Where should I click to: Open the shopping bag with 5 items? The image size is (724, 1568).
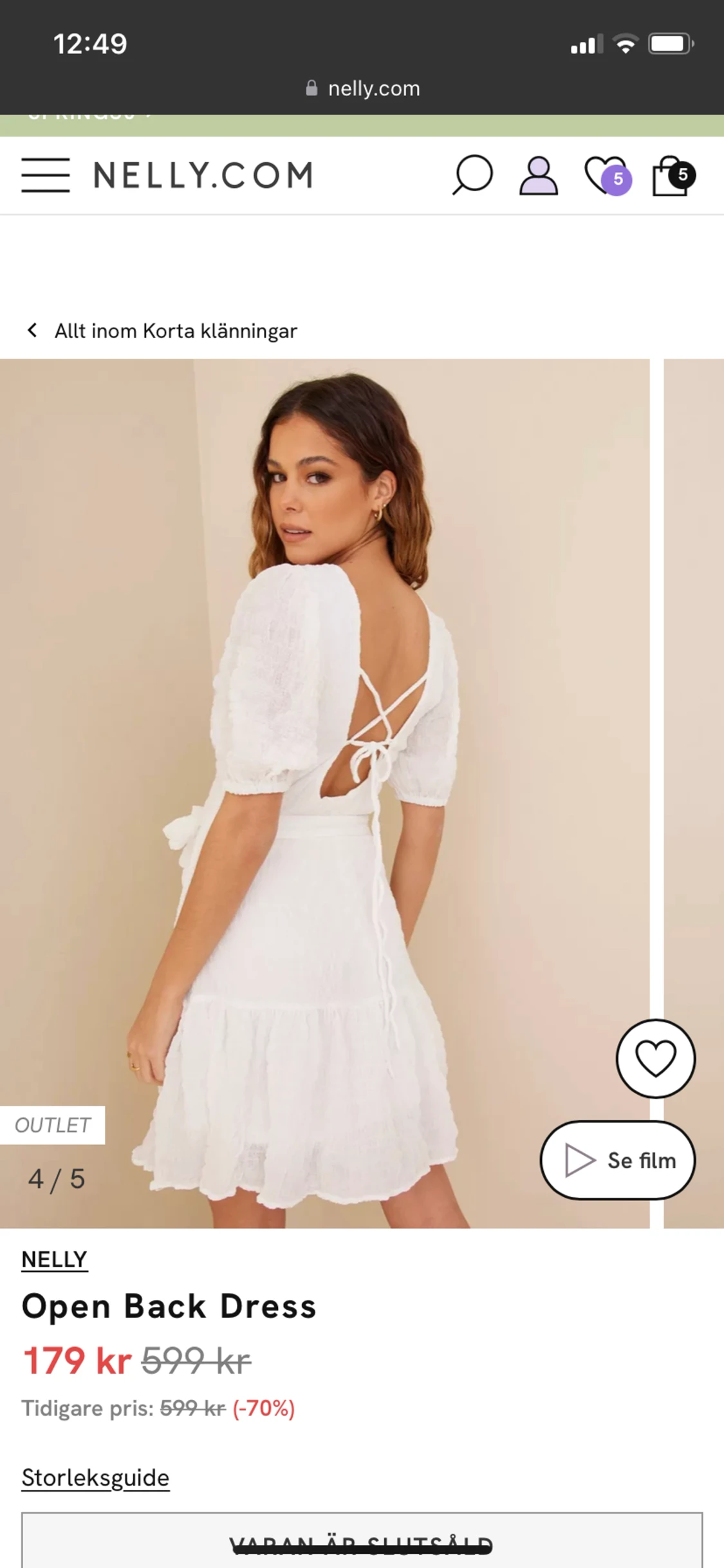coord(673,175)
